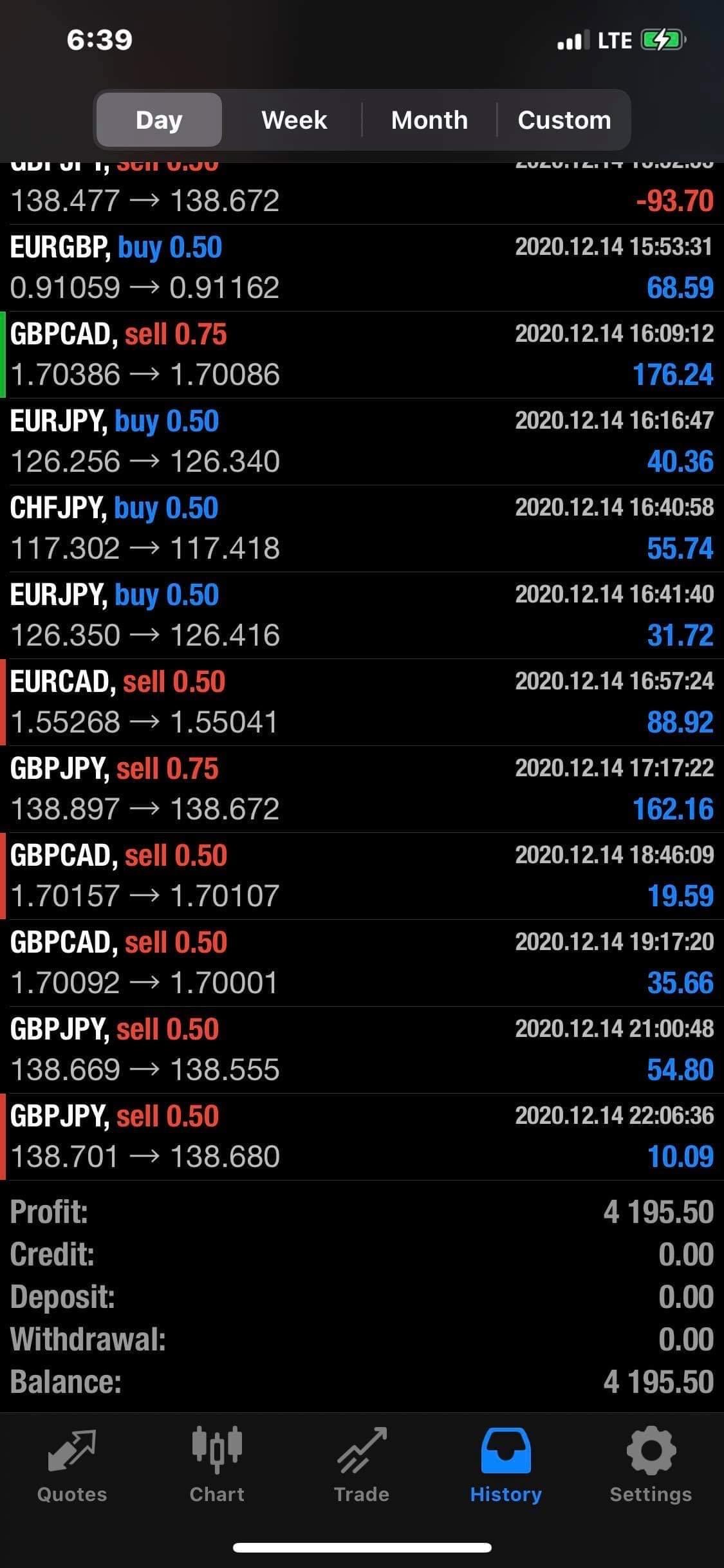The height and width of the screenshot is (1568, 724).
Task: Open GBPCAD trade closed at 19:17:20
Action: point(362,963)
